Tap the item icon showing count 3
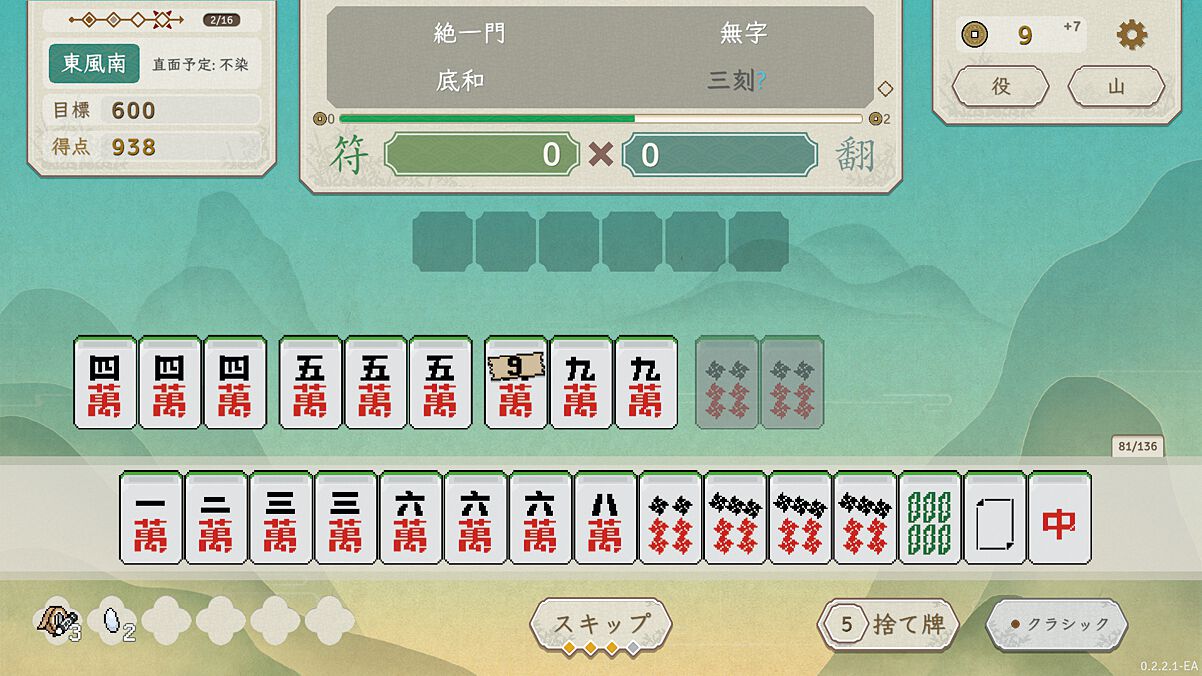 point(55,622)
